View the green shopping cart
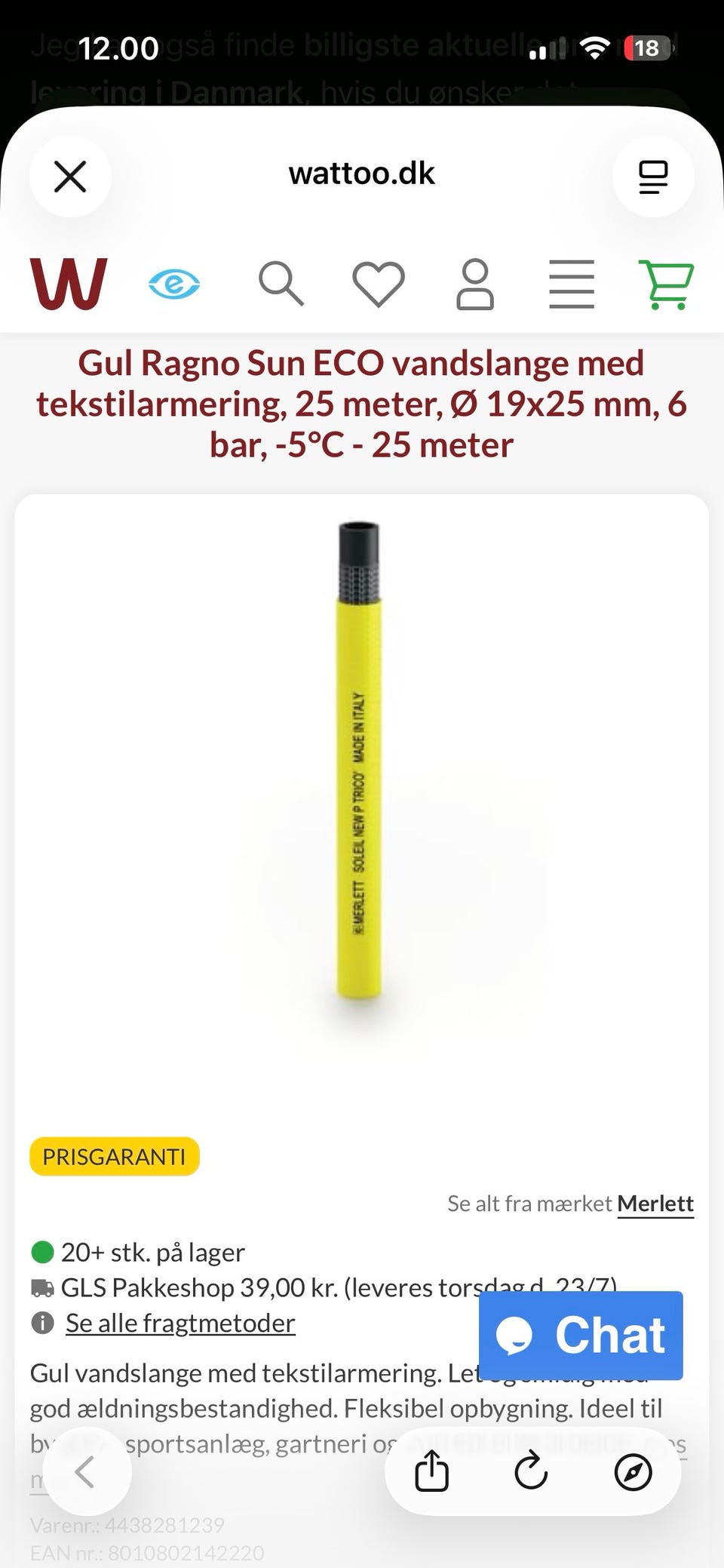This screenshot has height=1568, width=724. (x=666, y=284)
